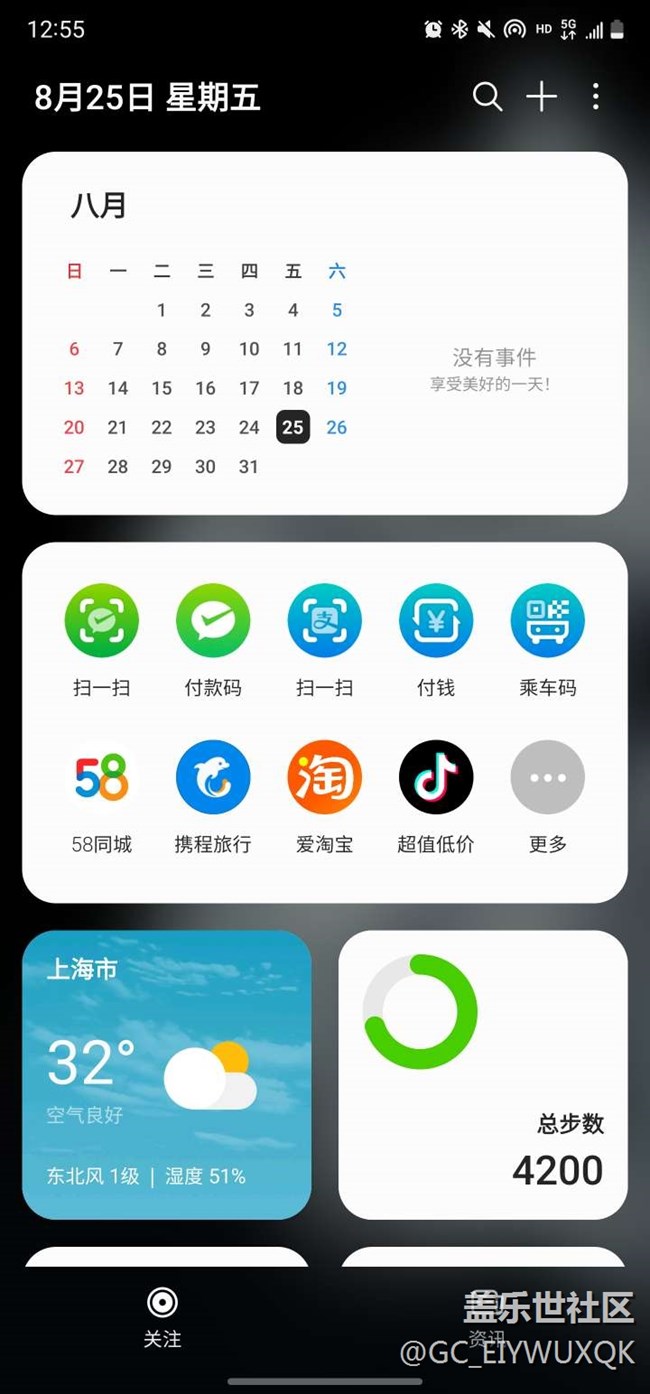
Task: Open WeChat scan shortcut
Action: 101,621
